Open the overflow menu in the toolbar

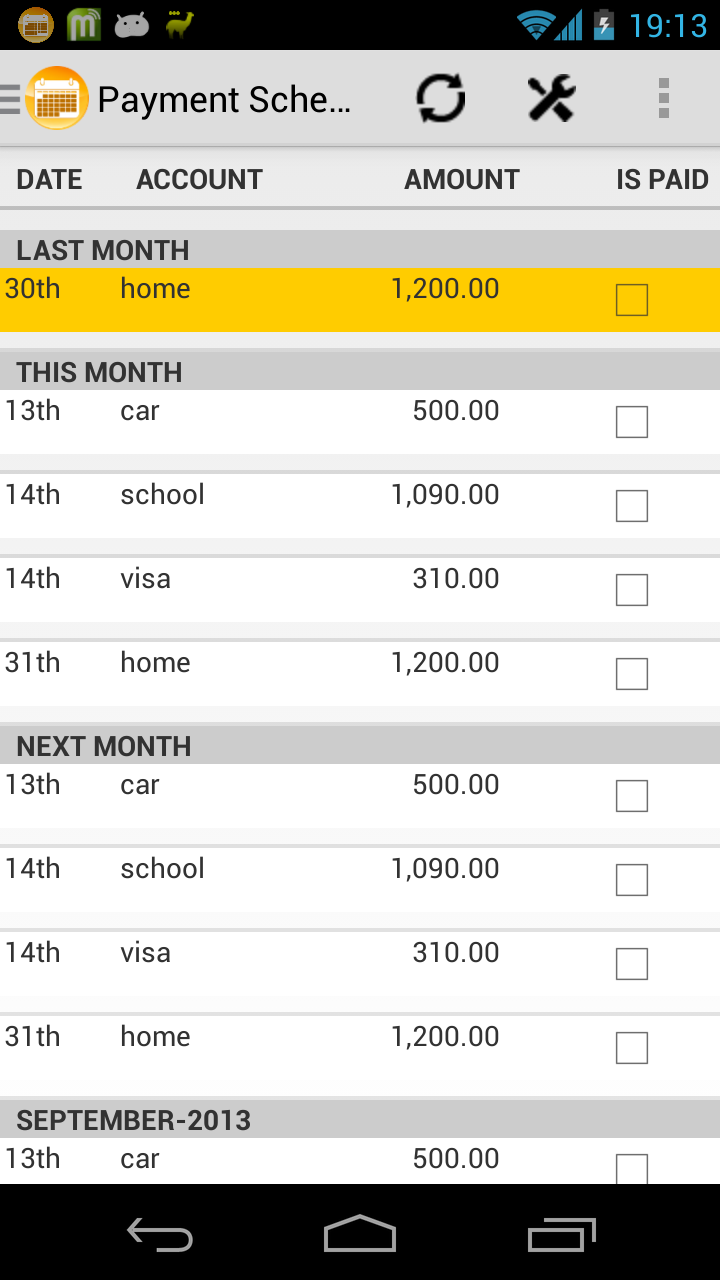[663, 97]
